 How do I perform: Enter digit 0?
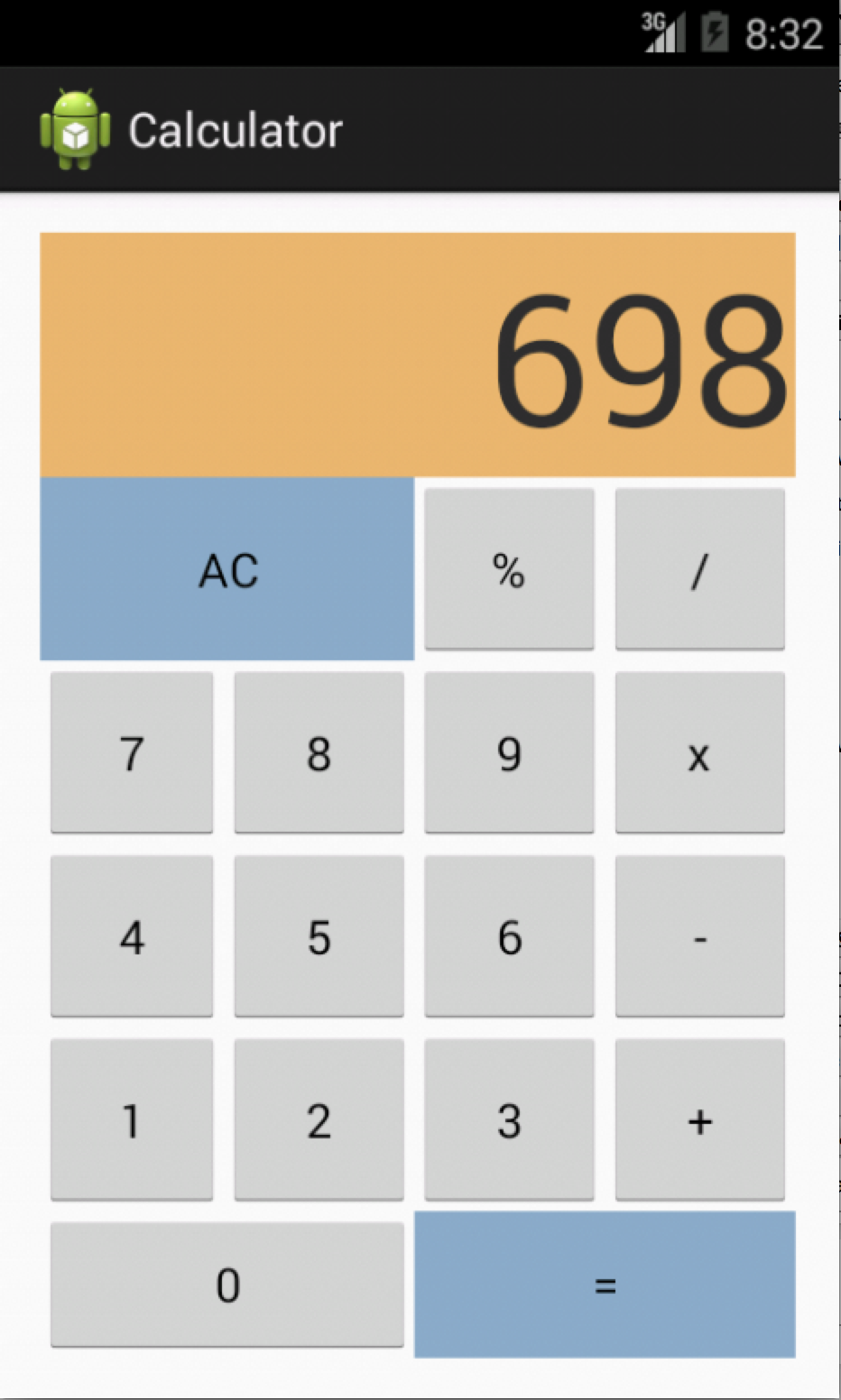tap(227, 1284)
